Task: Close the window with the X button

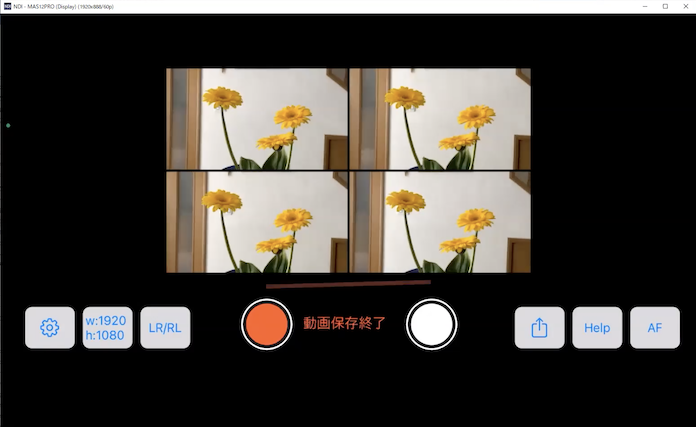Action: [686, 6]
